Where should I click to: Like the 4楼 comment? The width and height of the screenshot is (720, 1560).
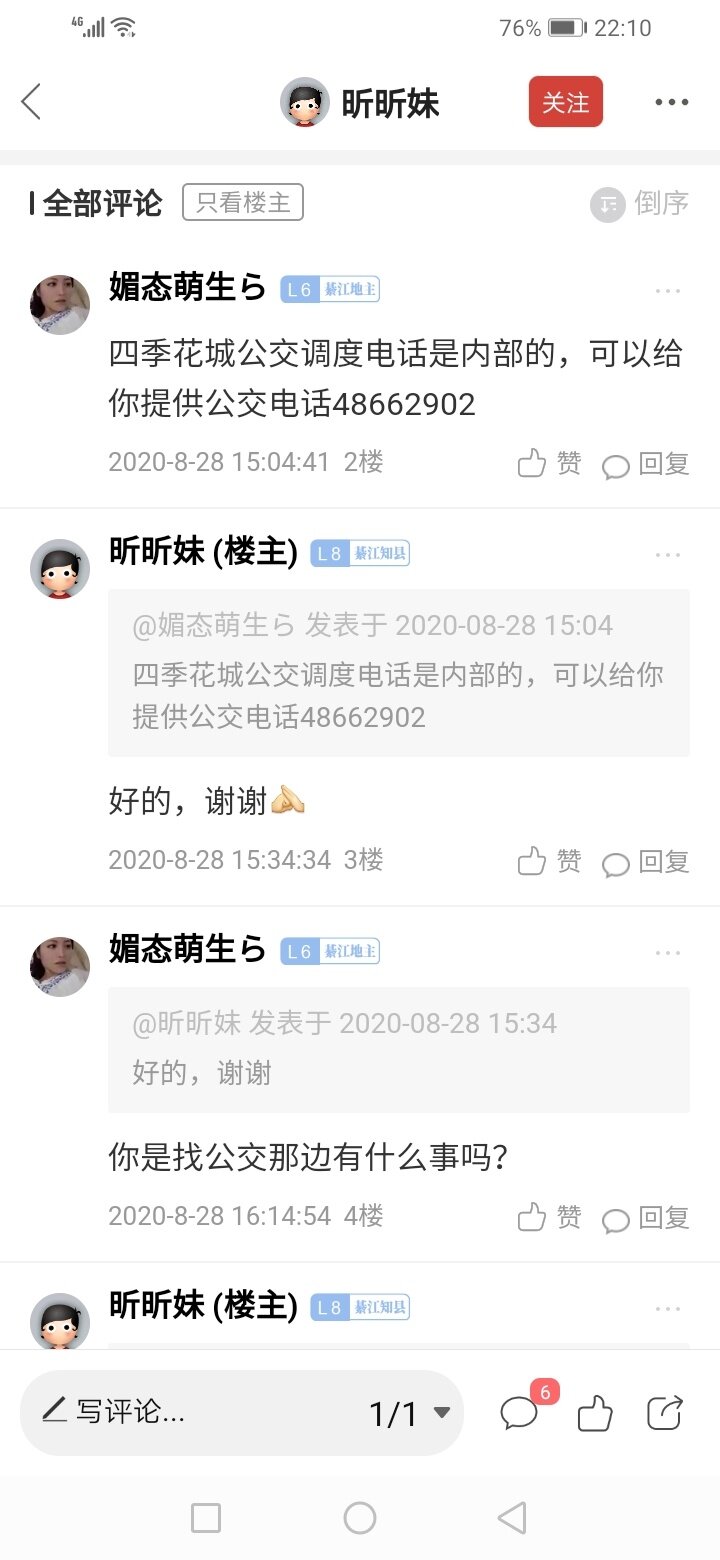[549, 1217]
